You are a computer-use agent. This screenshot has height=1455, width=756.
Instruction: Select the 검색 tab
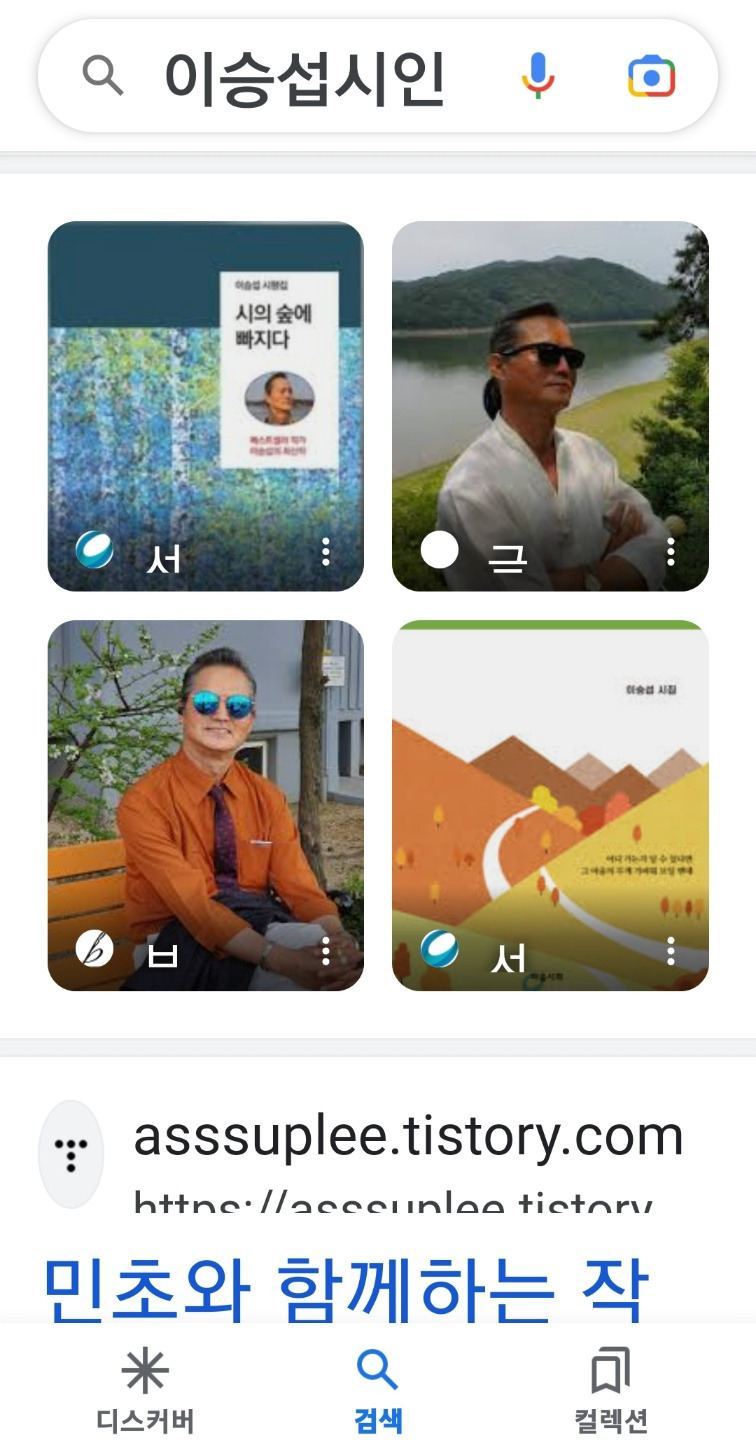(378, 1390)
